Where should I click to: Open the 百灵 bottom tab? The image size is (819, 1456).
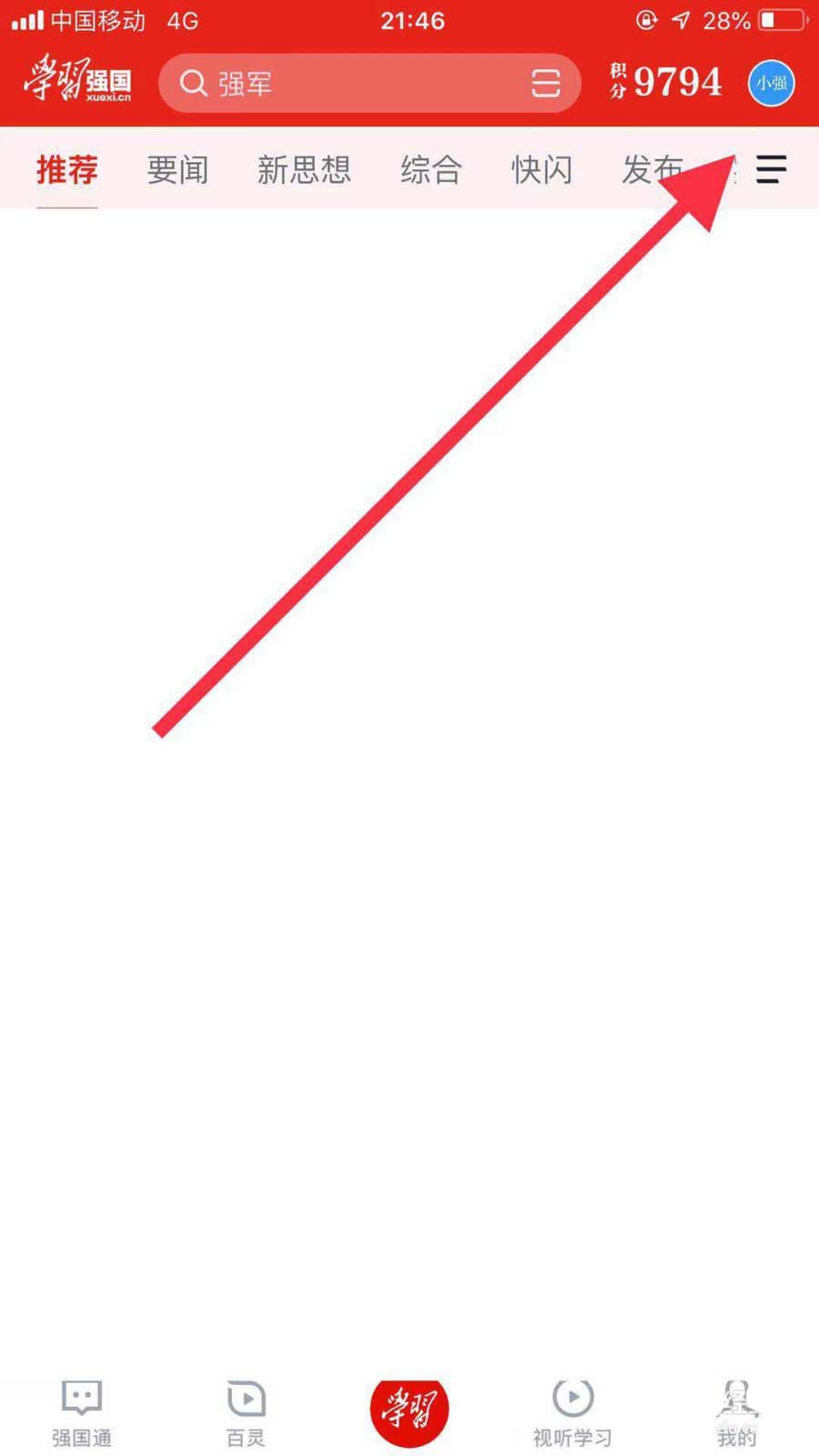[x=246, y=1412]
